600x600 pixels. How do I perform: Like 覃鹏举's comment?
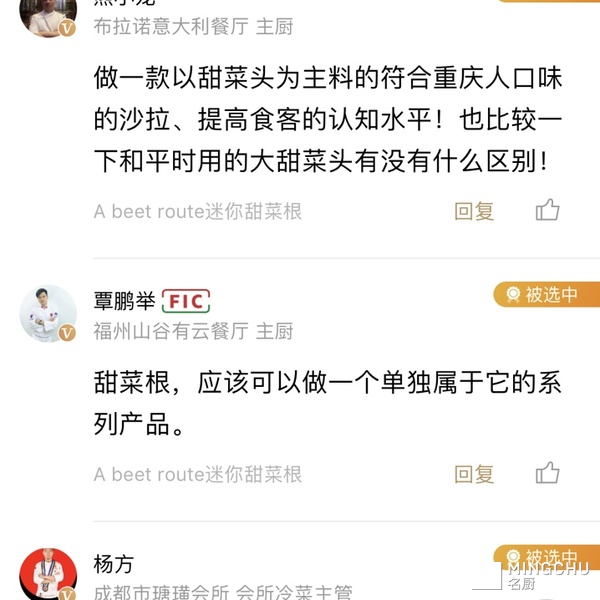click(547, 473)
